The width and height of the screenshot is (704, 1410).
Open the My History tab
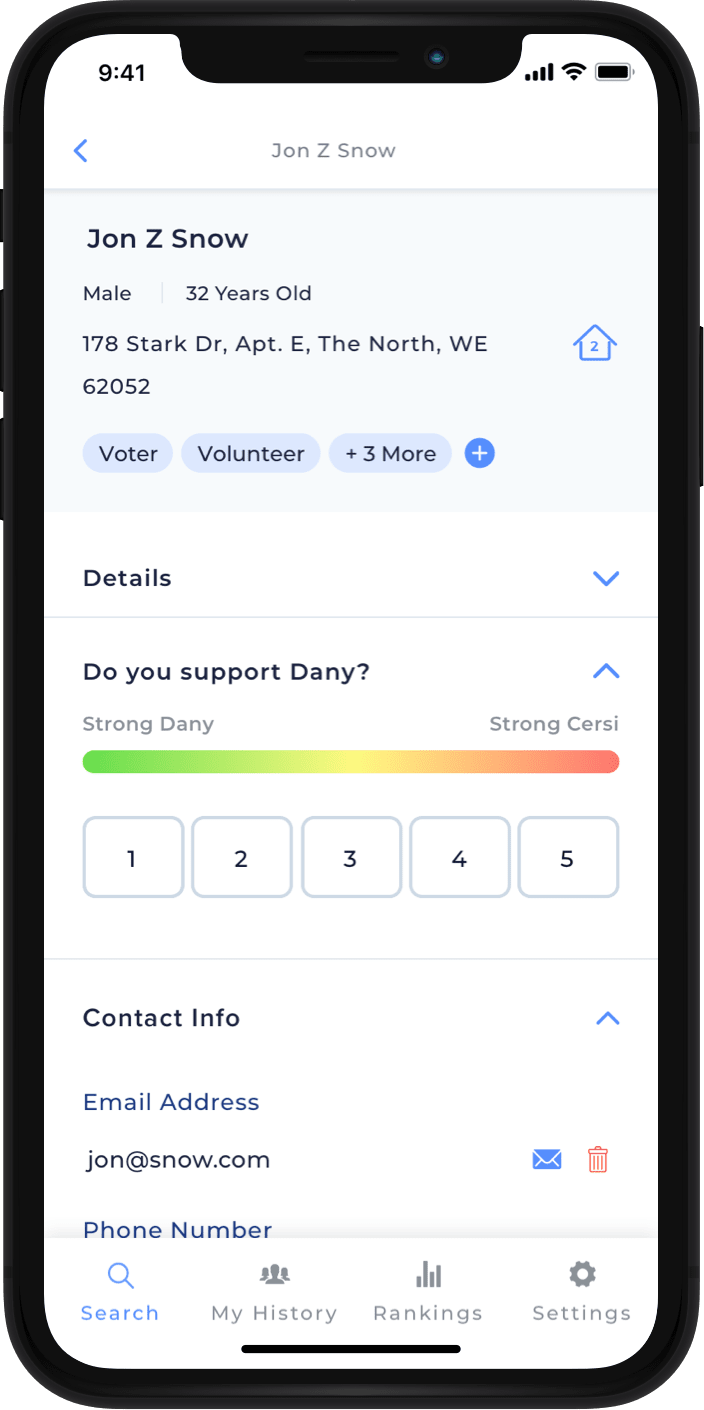[x=274, y=1292]
